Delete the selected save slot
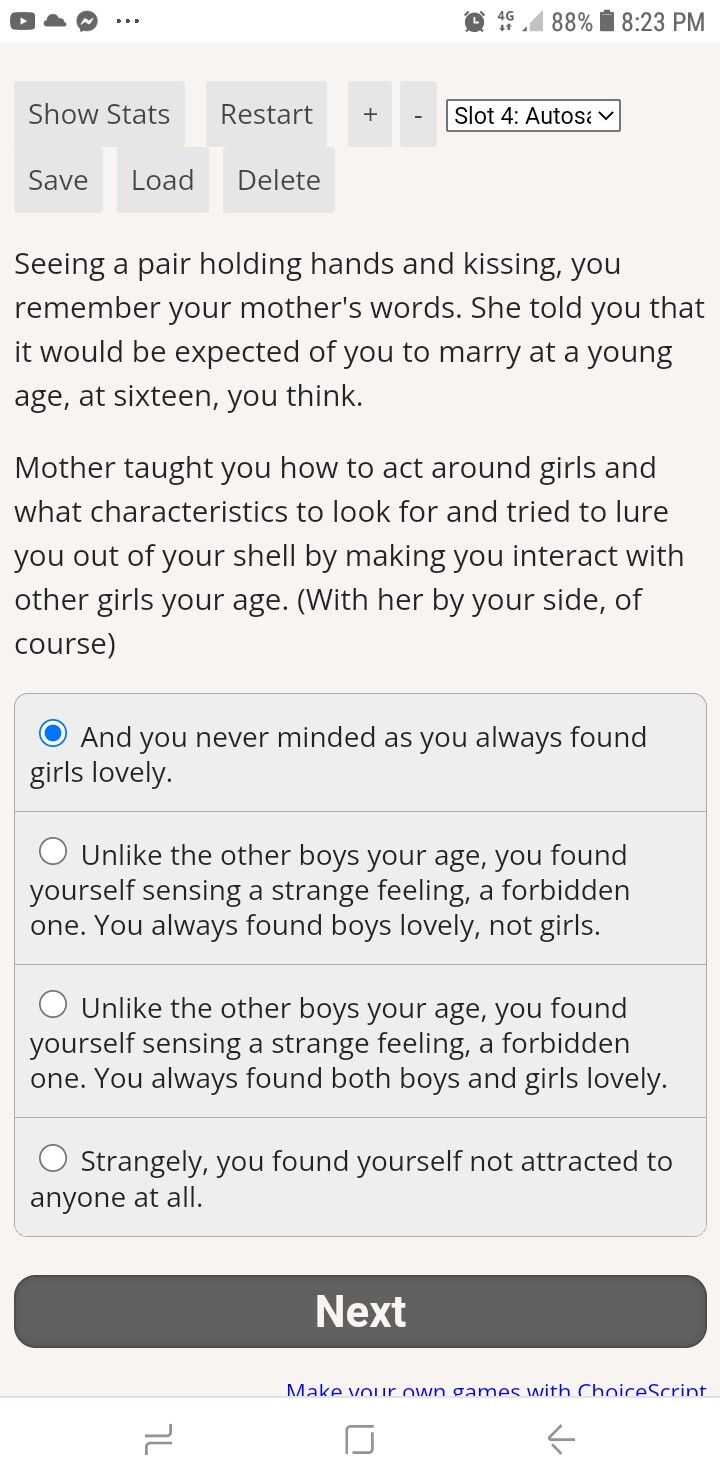Image resolution: width=720 pixels, height=1480 pixels. 278,180
